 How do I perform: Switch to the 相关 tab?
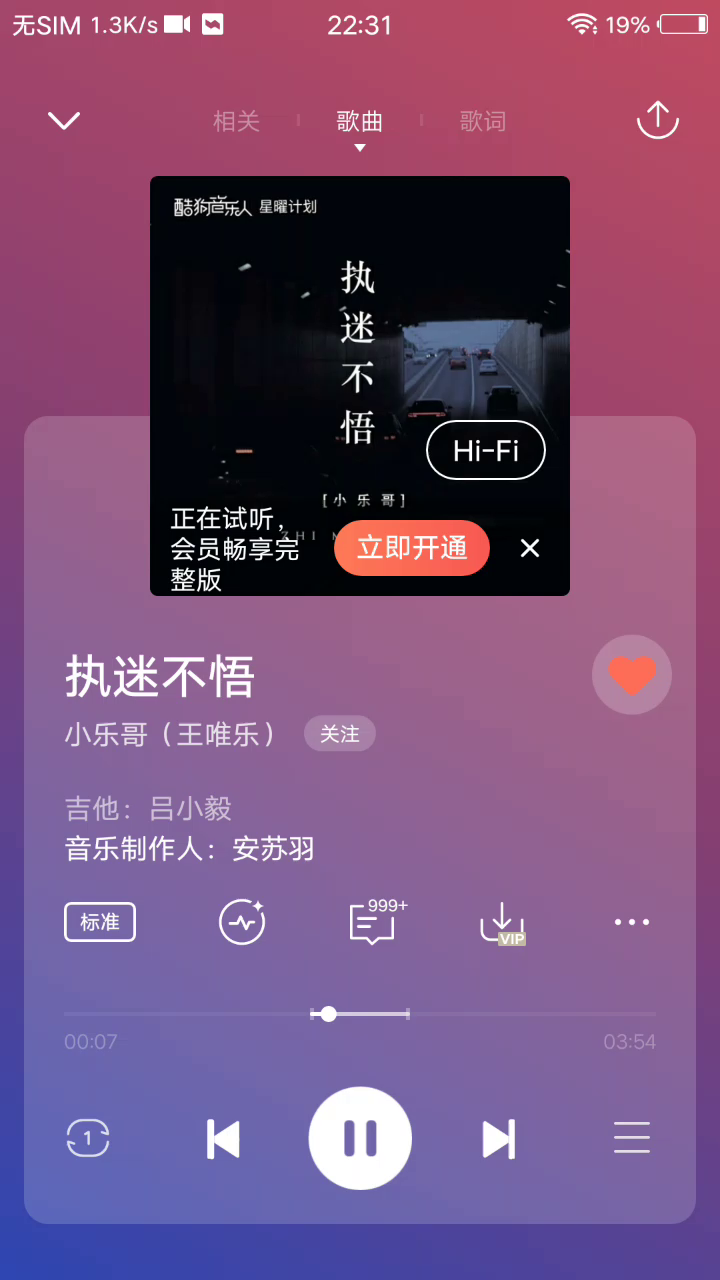click(237, 122)
